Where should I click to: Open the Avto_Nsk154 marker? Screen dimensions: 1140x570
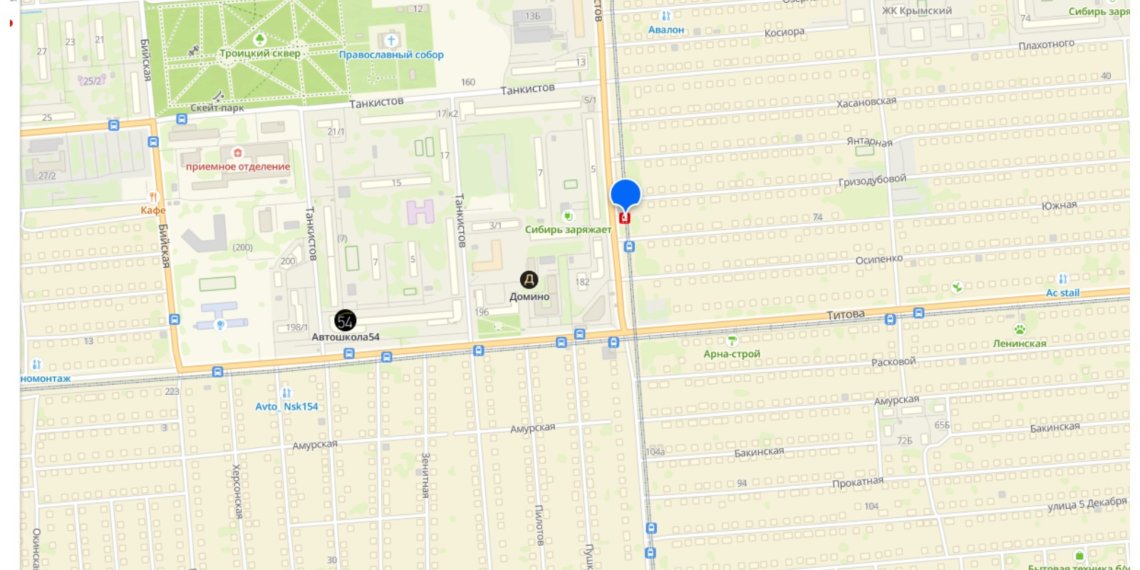[x=286, y=393]
